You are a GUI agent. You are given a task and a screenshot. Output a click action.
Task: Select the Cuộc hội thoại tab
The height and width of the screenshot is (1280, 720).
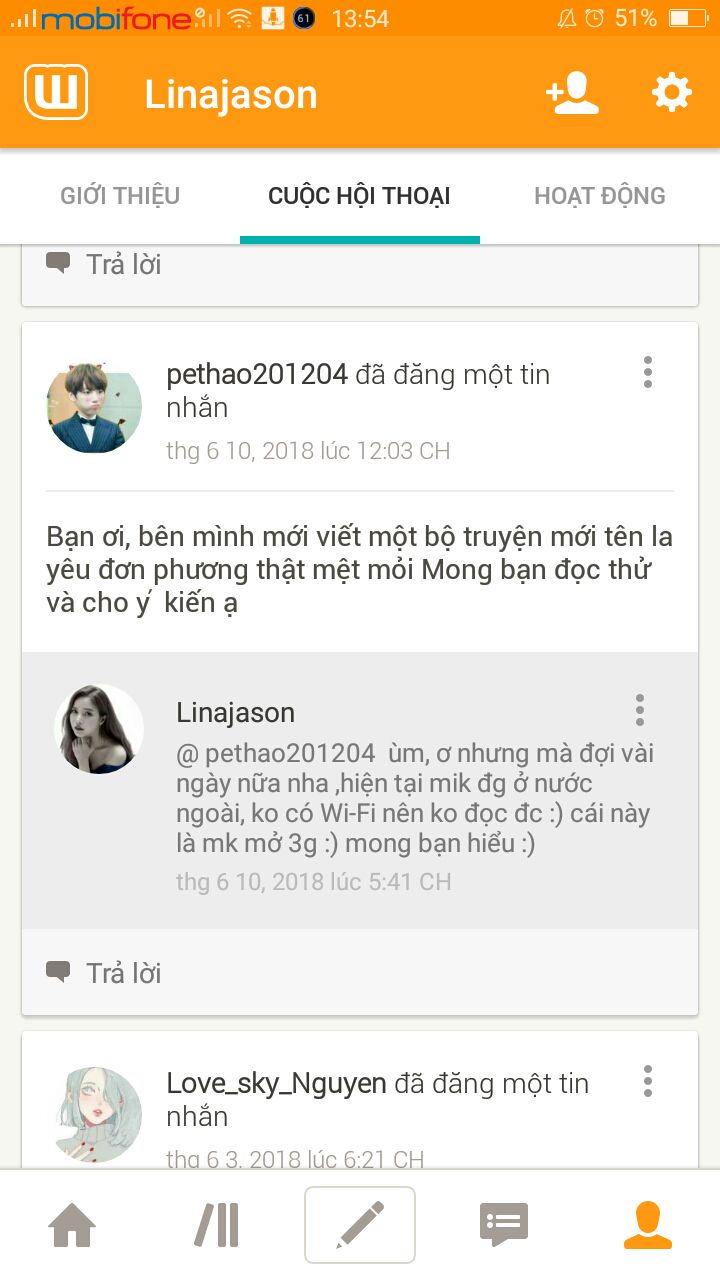(359, 196)
